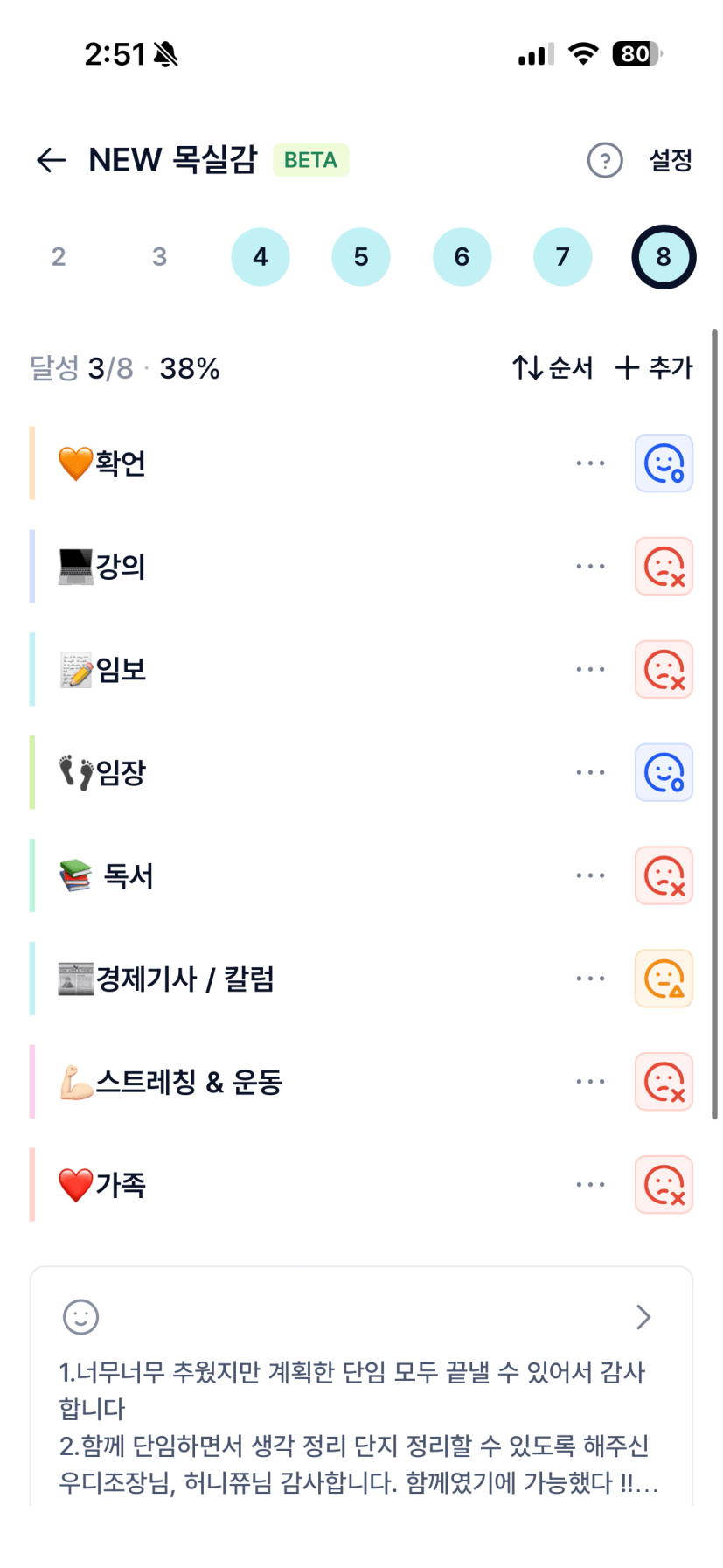Add a new goal with 추가

click(x=654, y=368)
